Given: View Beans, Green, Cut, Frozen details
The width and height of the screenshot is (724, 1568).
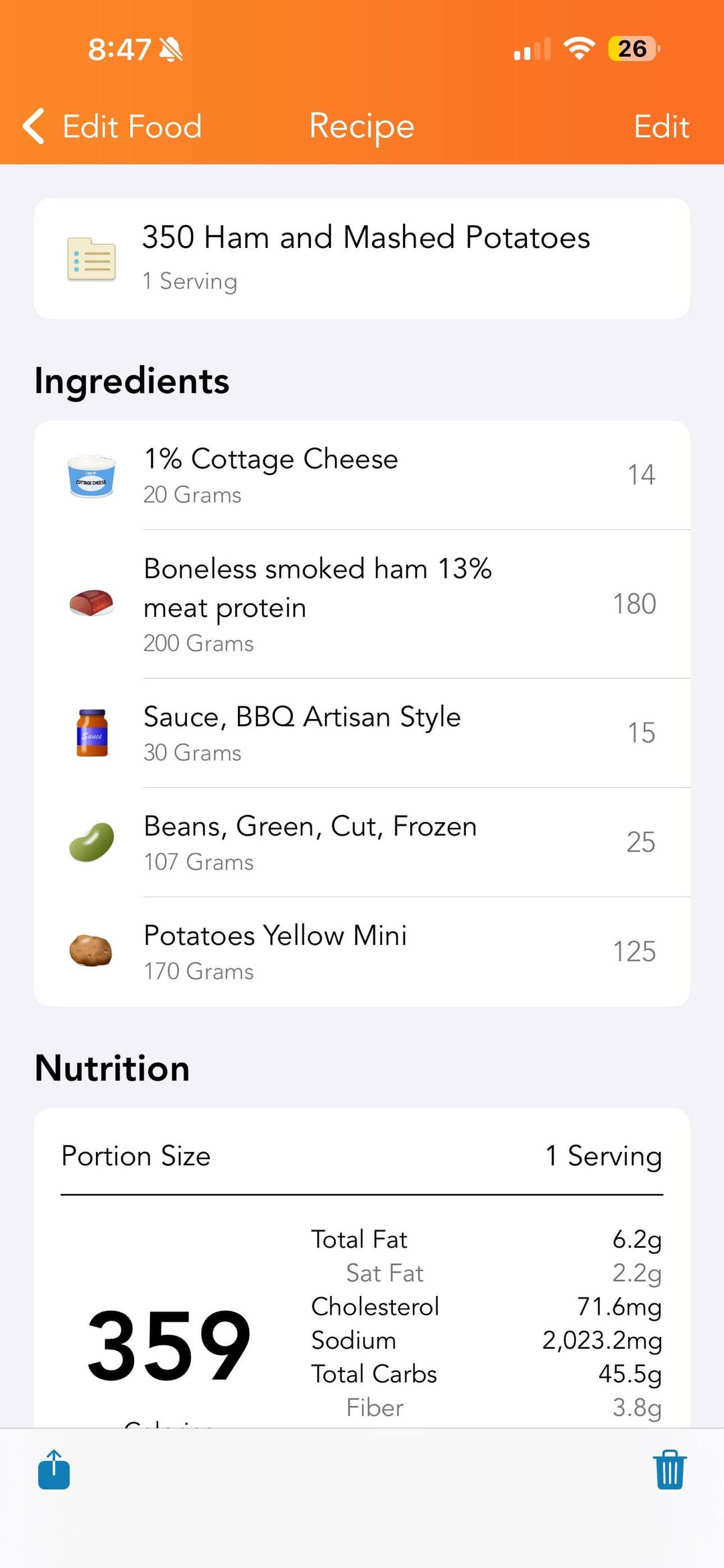Looking at the screenshot, I should click(x=362, y=842).
